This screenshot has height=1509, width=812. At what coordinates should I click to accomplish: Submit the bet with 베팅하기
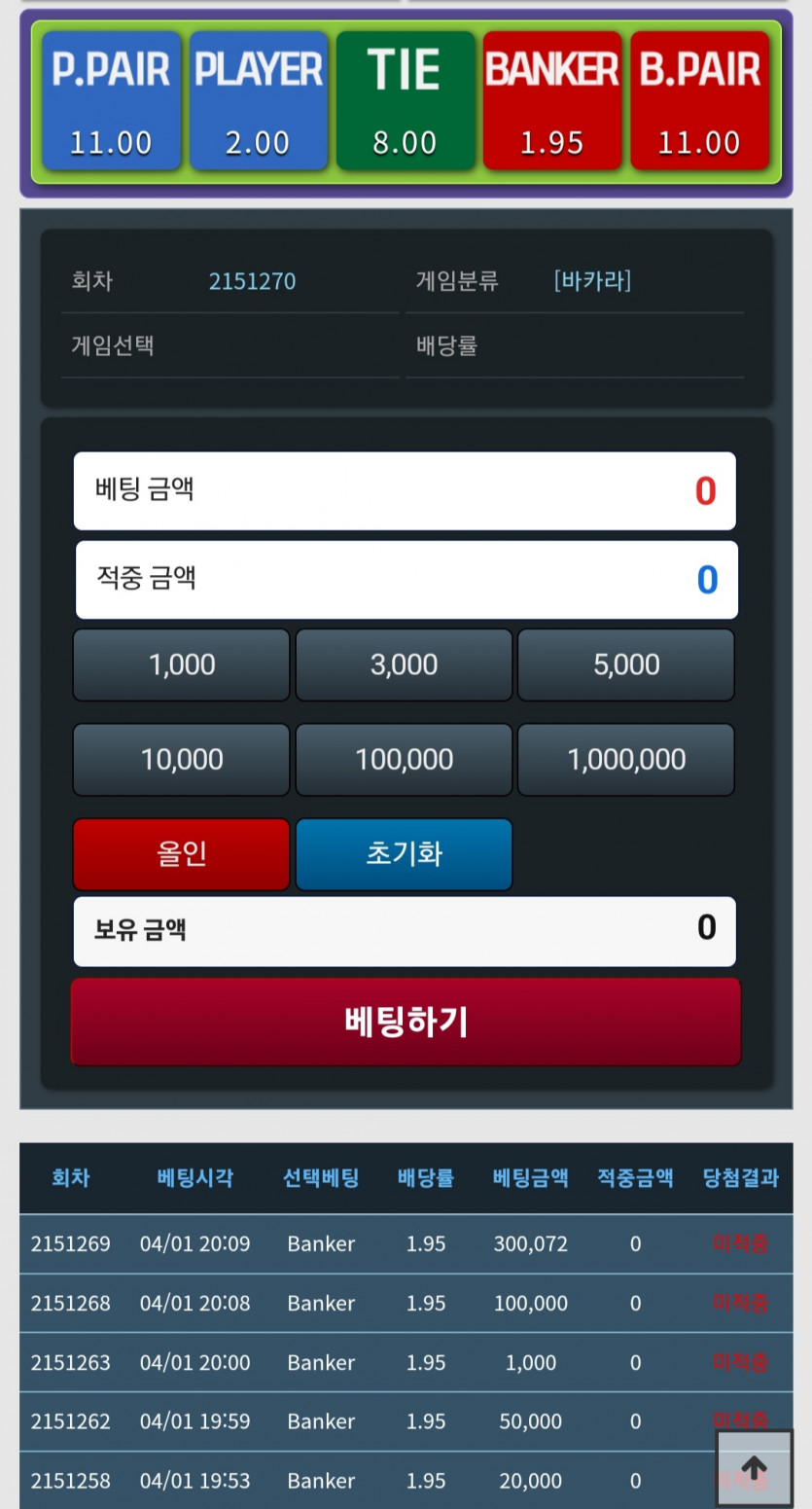coord(406,1022)
